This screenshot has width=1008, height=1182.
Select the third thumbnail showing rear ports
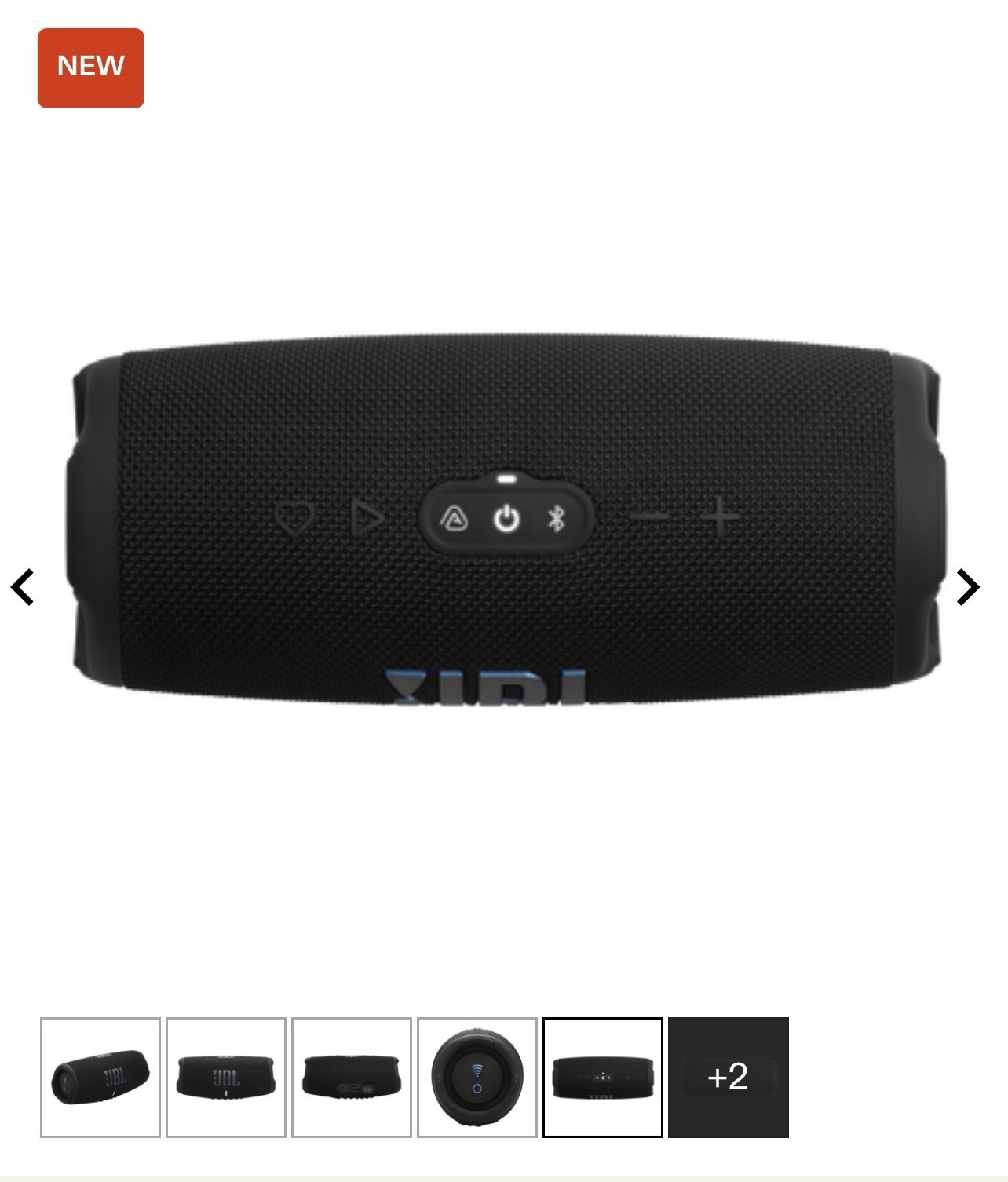[352, 1077]
